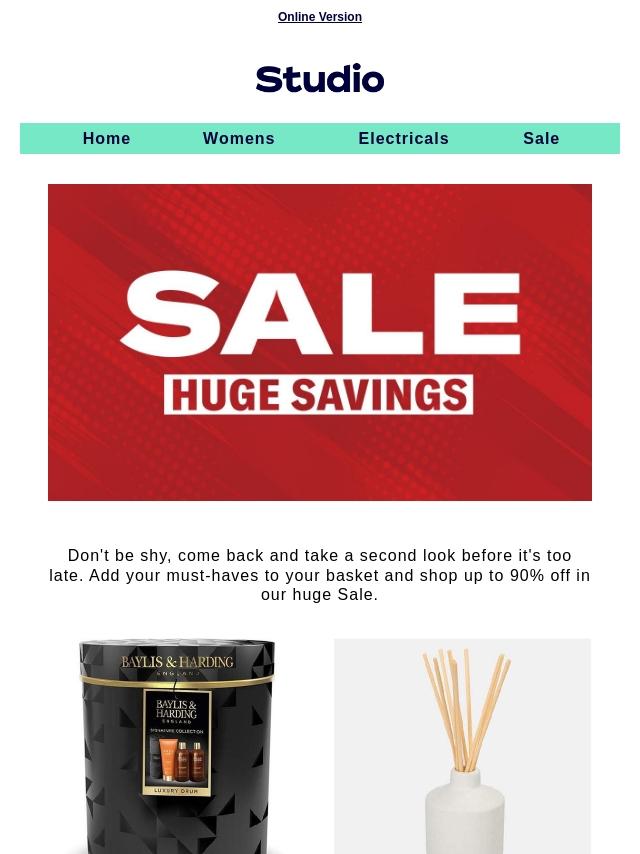Open the Online Version link
Screen dimensions: 640x854
(x=320, y=17)
